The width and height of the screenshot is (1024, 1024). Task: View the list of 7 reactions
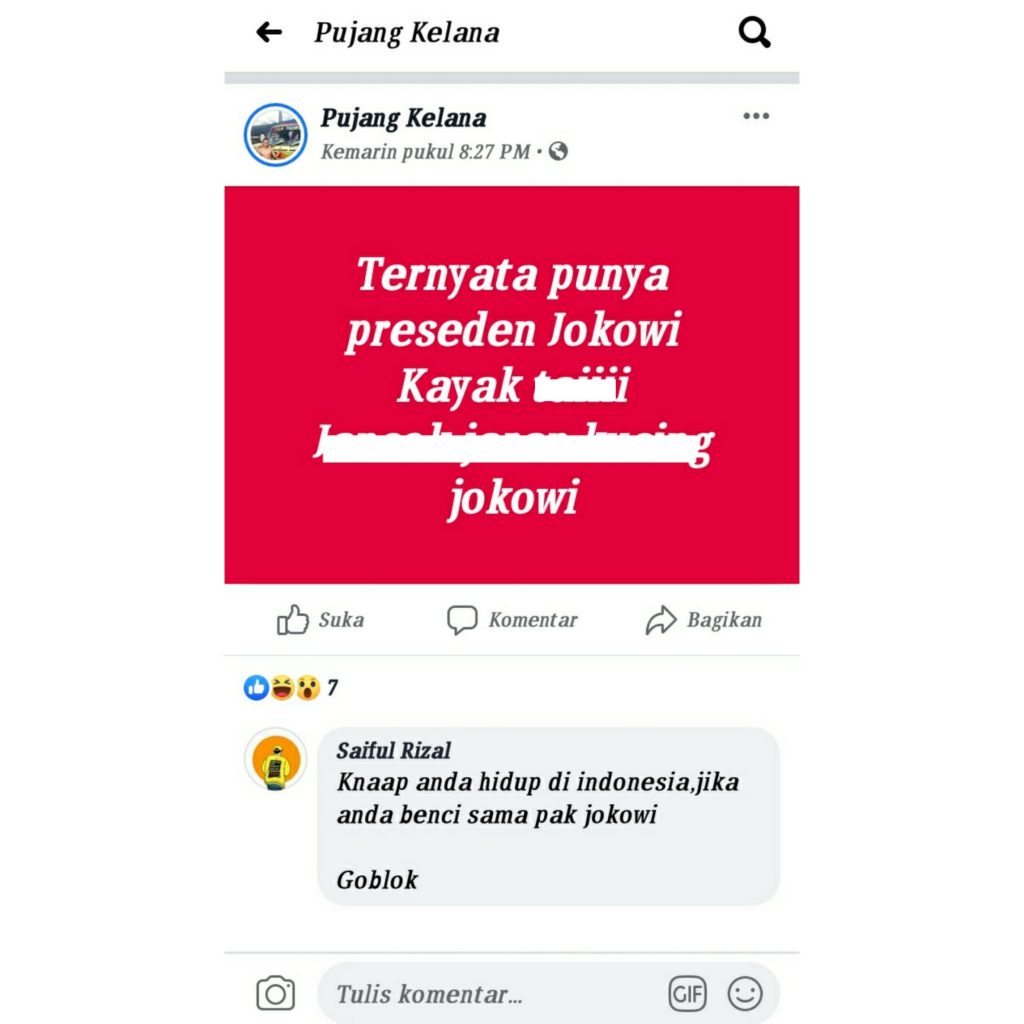291,688
